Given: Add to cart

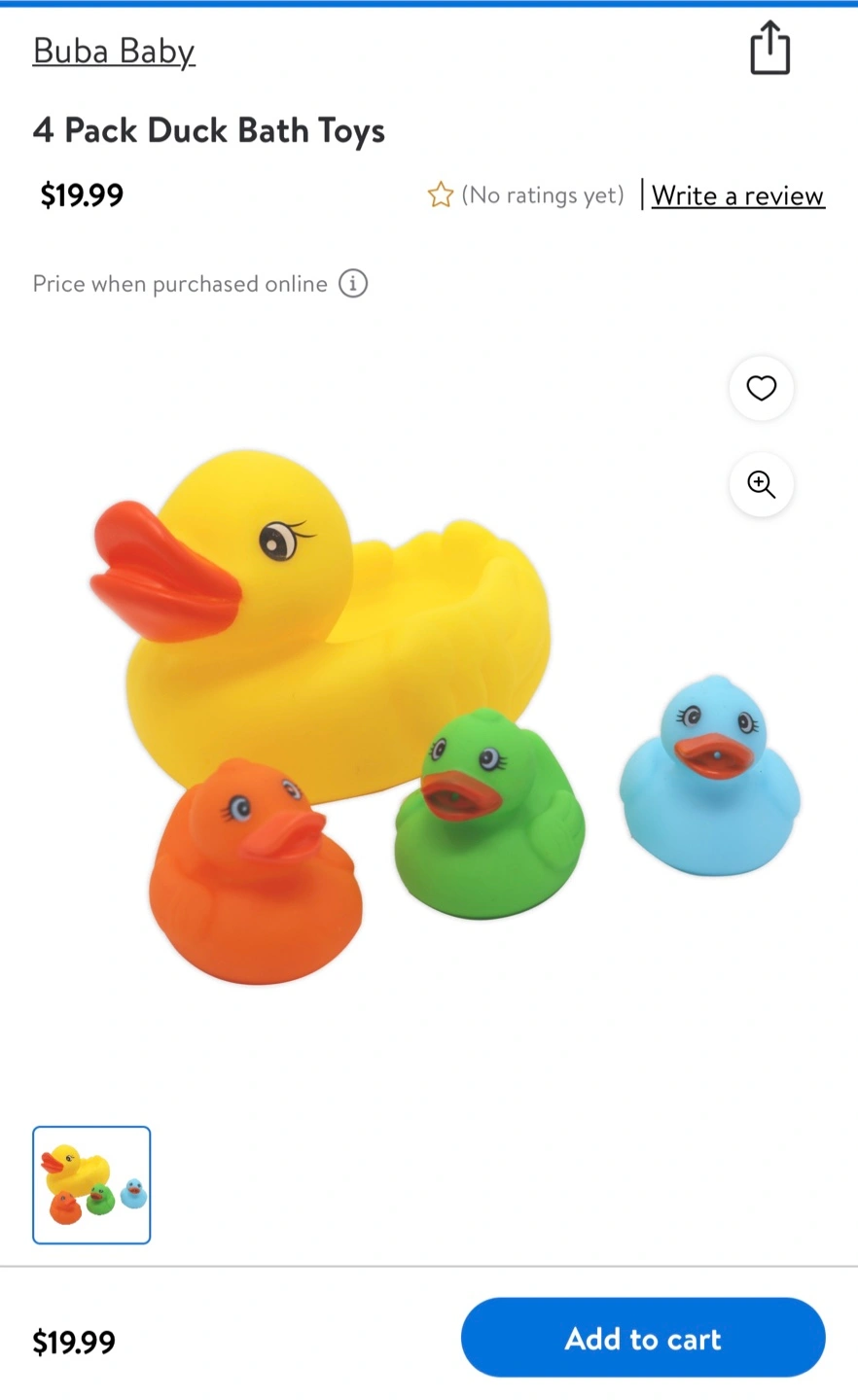Looking at the screenshot, I should tap(643, 1338).
